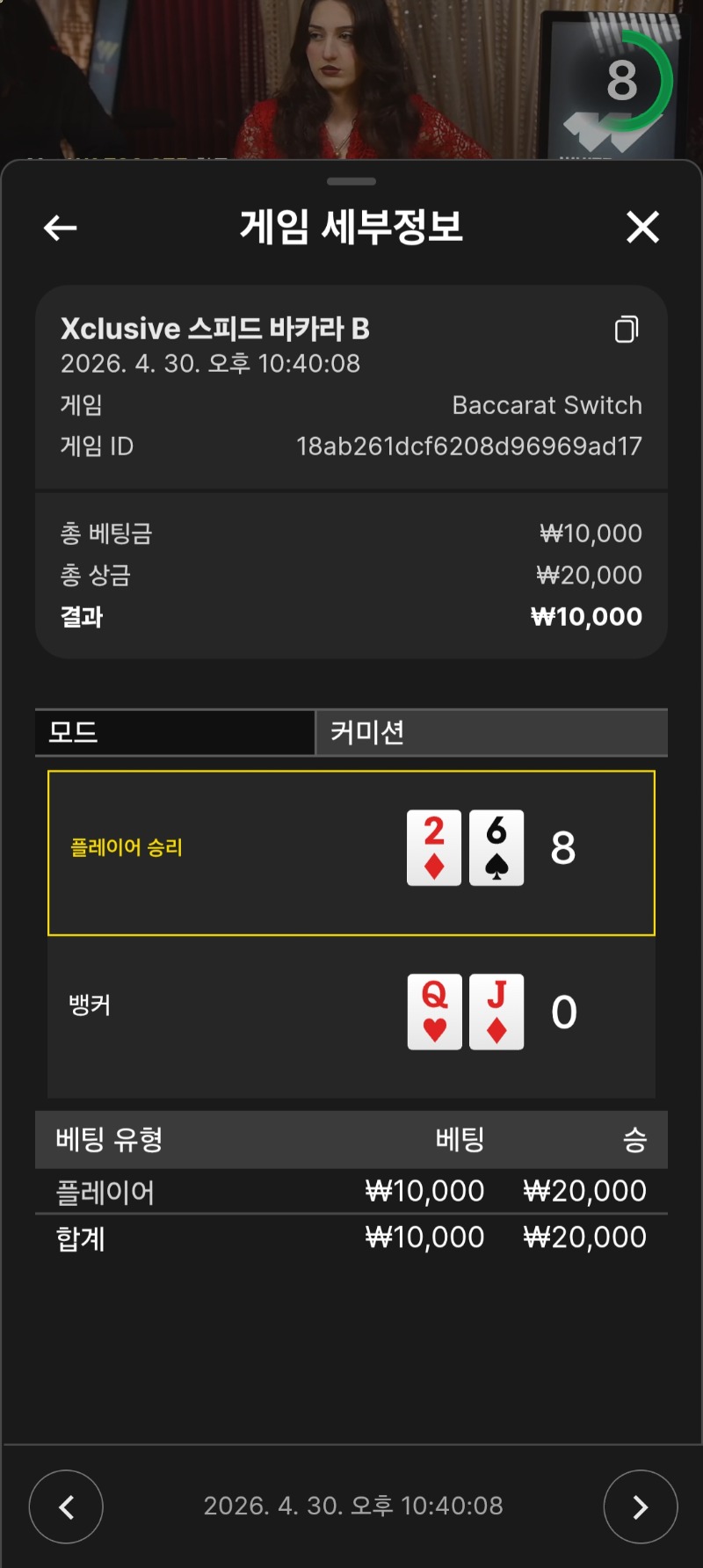703x1568 pixels.
Task: Close the game details sheet
Action: [x=642, y=228]
